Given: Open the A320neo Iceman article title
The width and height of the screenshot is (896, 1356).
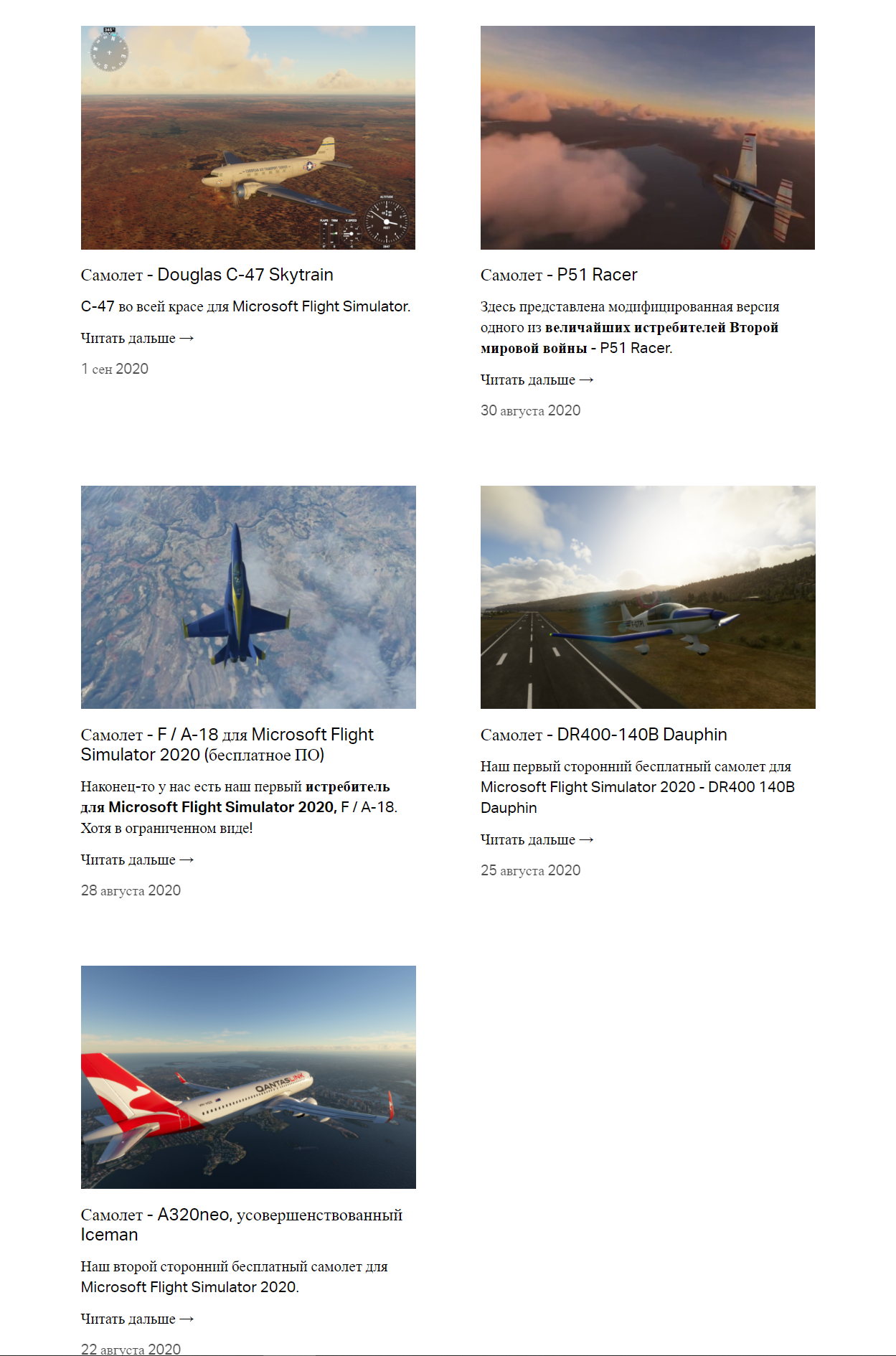Looking at the screenshot, I should point(241,1224).
